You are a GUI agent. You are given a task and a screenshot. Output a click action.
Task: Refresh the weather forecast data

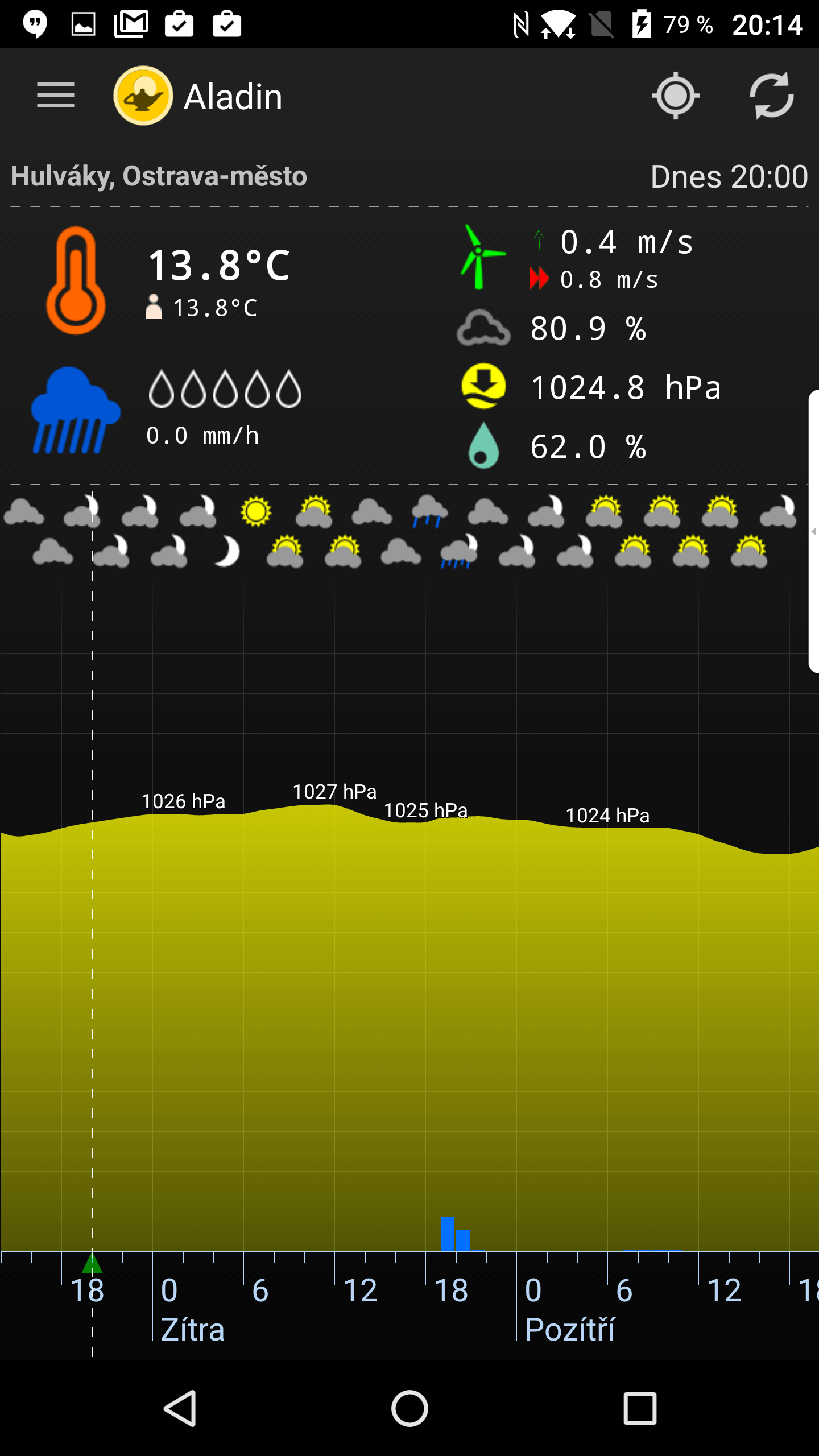(x=771, y=96)
